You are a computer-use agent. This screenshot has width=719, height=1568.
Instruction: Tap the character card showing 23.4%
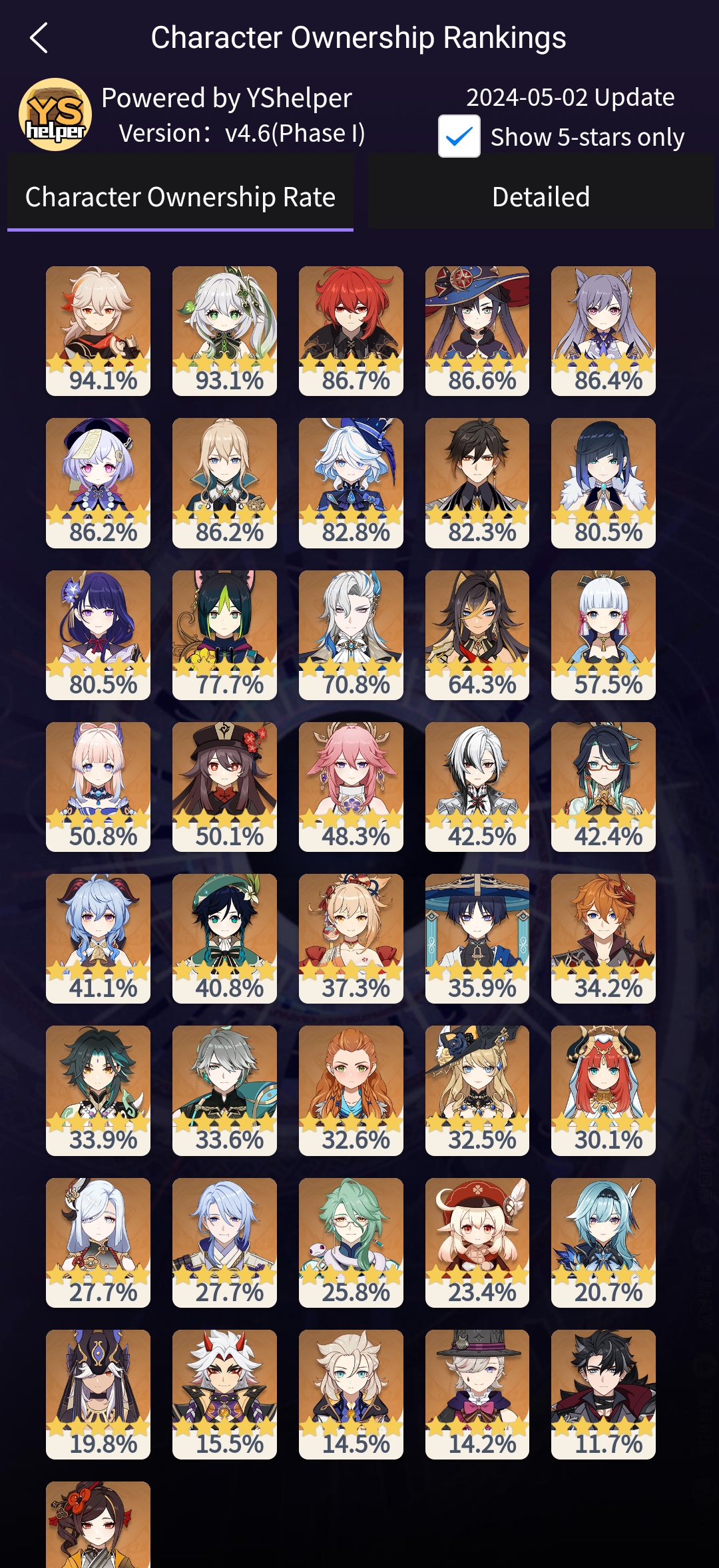[477, 1242]
